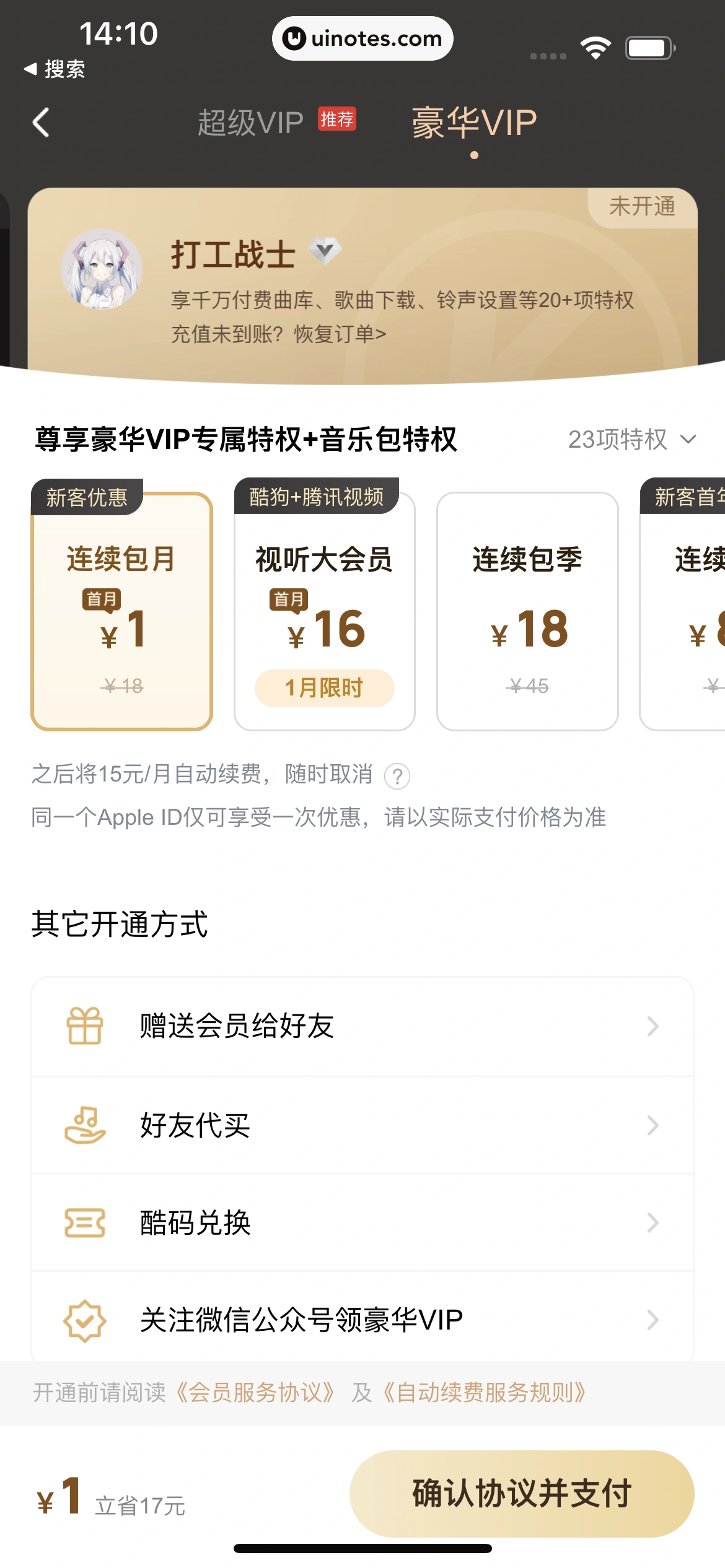Click the Wi-Fi icon in the status bar
Screen dimensions: 725x1568
pos(597,46)
